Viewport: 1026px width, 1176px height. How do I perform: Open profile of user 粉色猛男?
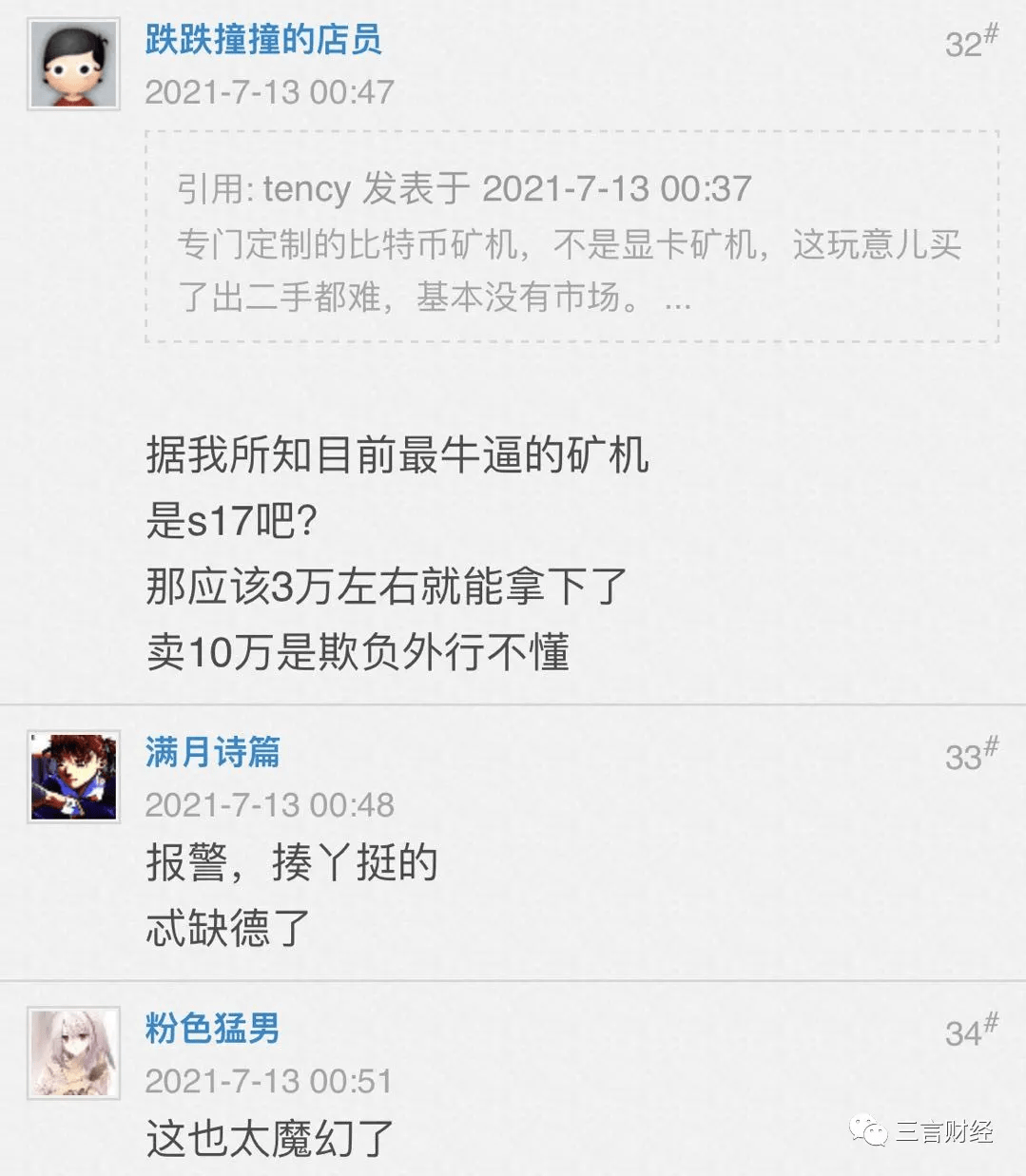(212, 1028)
